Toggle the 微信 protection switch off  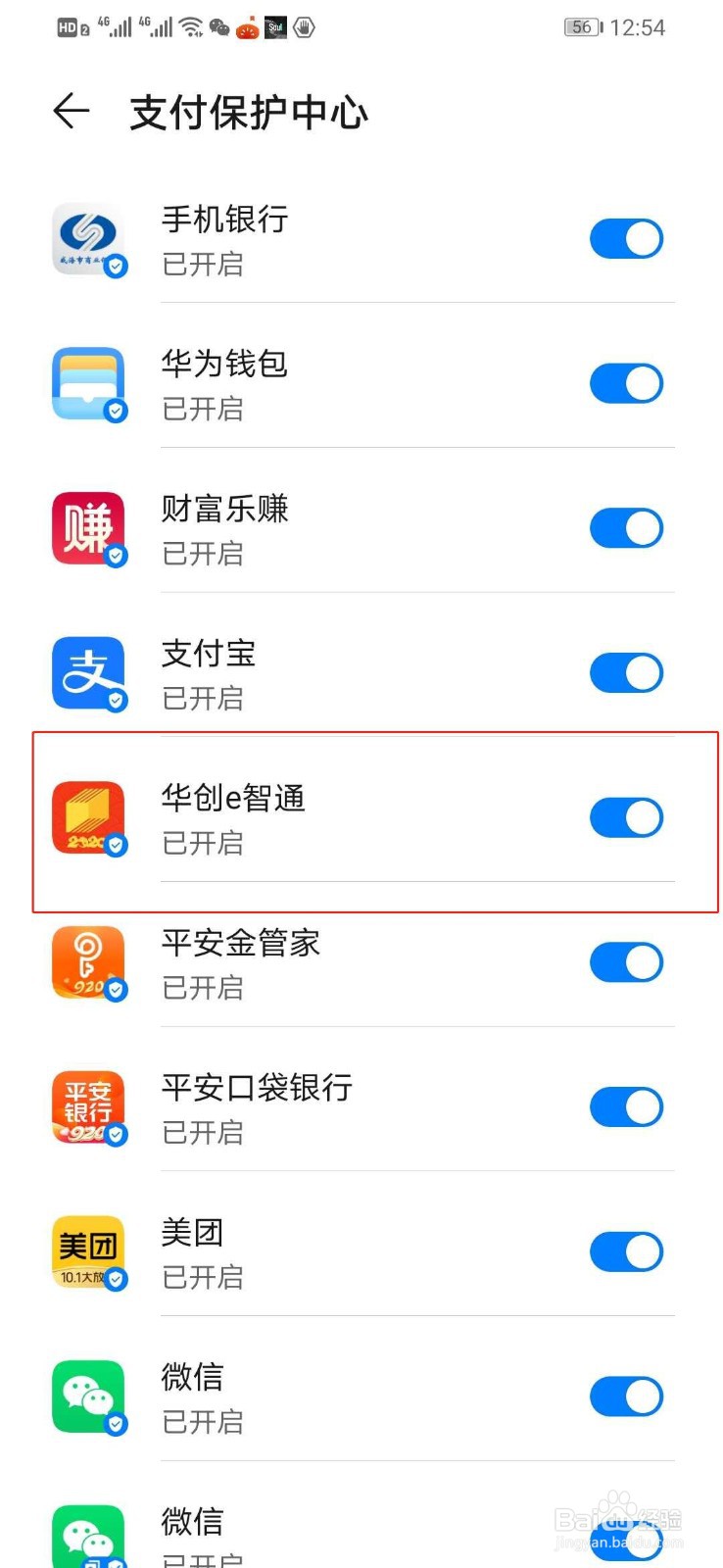coord(627,1396)
